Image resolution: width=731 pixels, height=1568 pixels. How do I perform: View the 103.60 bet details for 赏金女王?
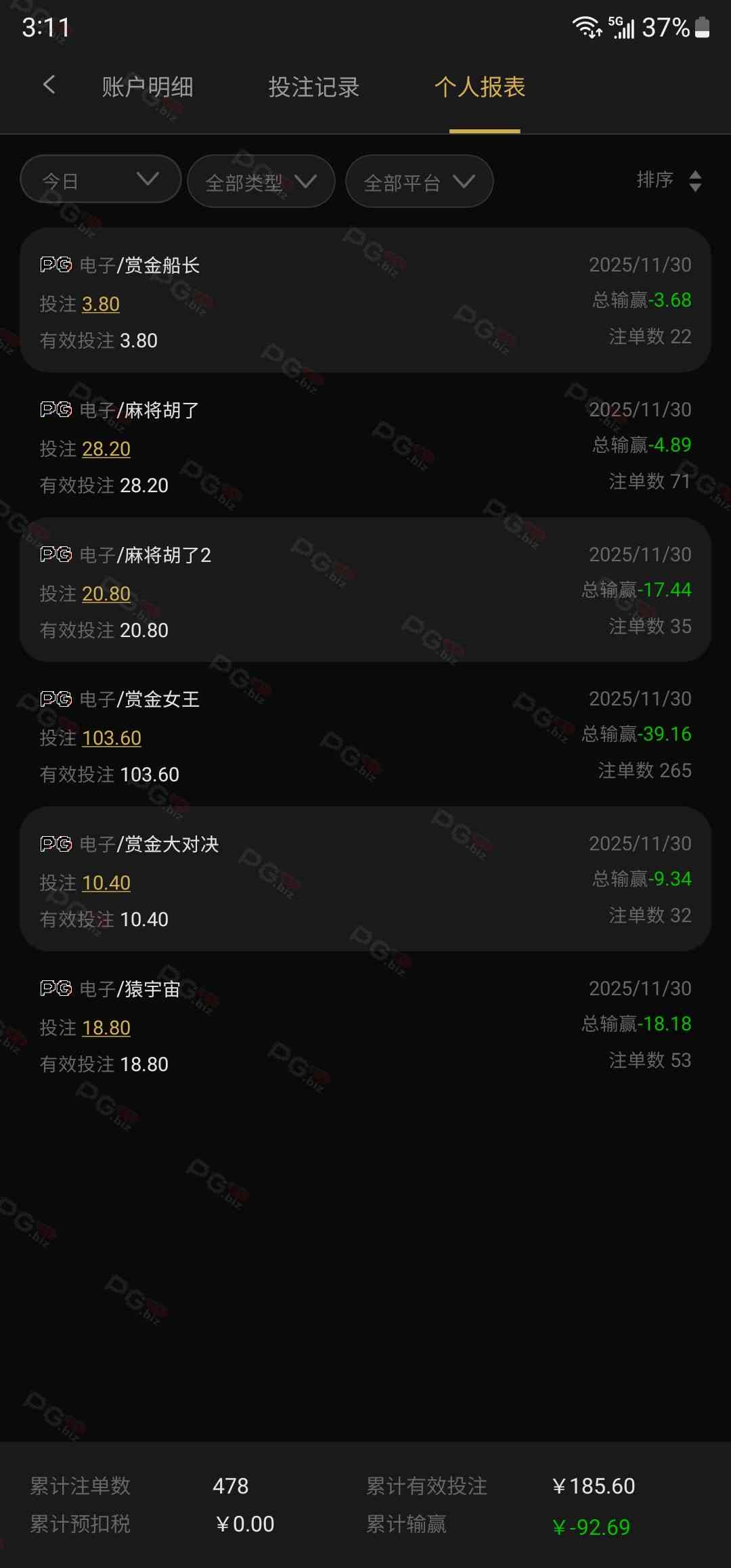(112, 738)
